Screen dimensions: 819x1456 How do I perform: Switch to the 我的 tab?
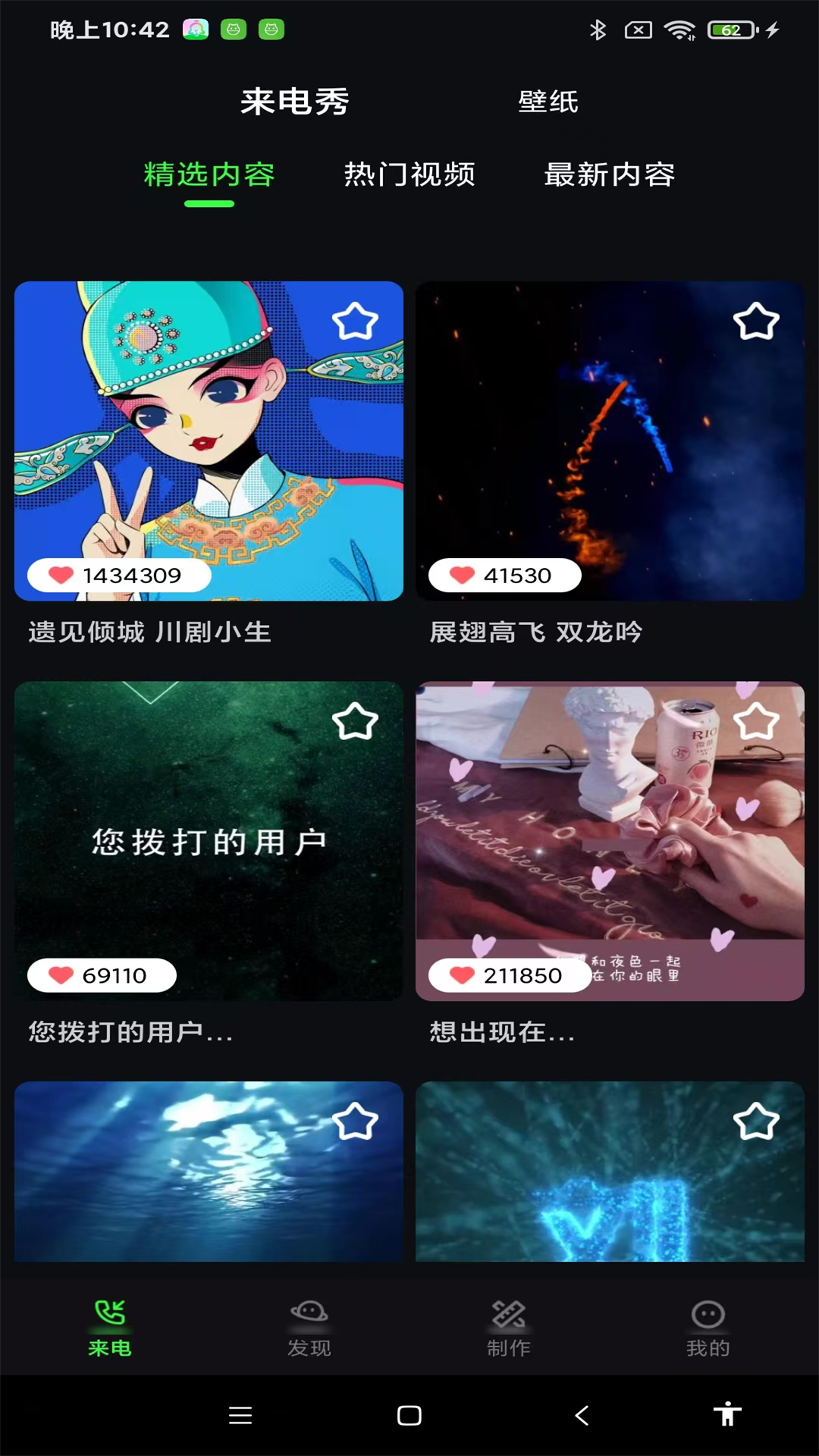coord(708,1327)
